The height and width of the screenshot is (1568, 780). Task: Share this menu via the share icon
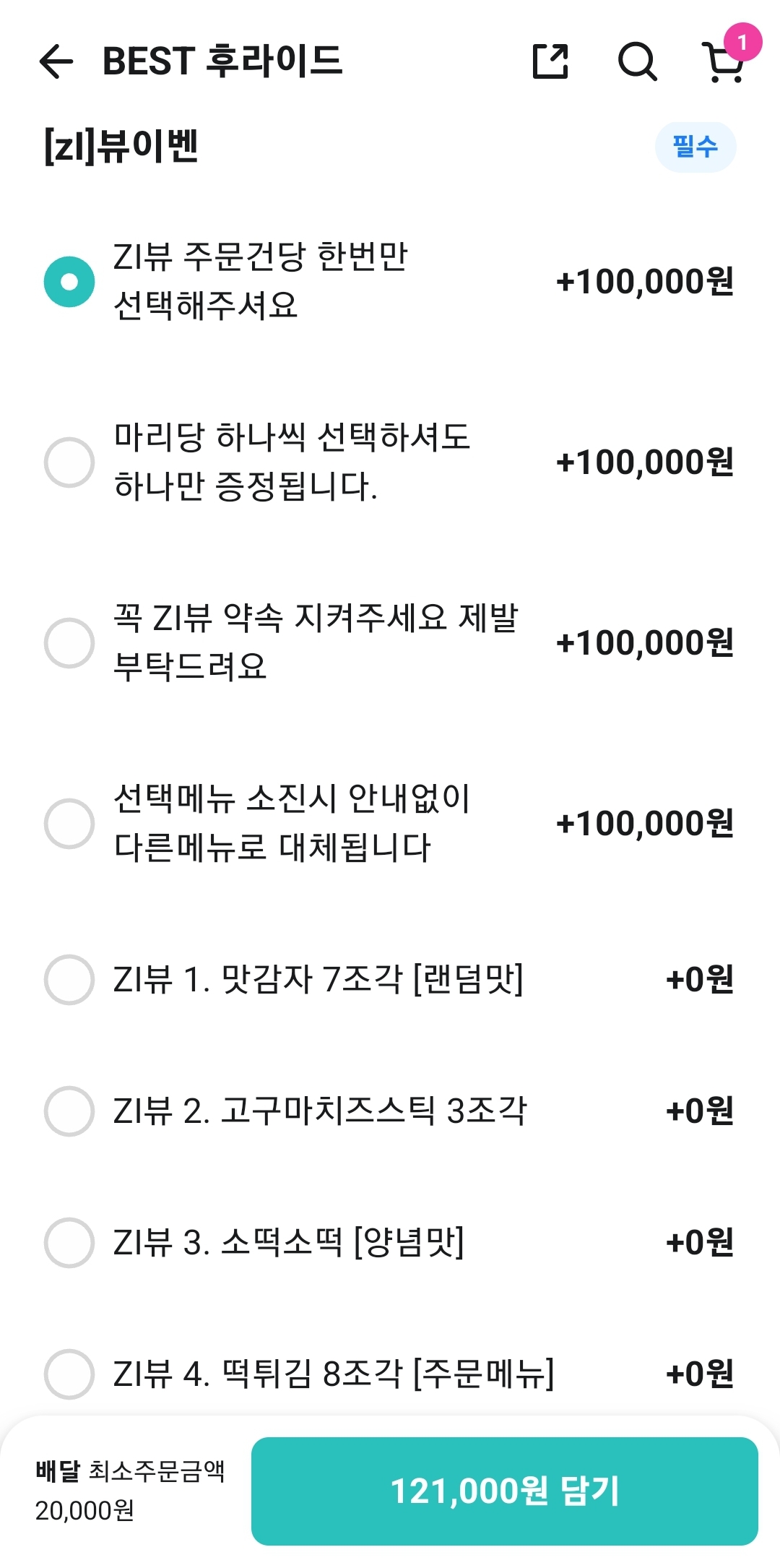click(x=550, y=61)
